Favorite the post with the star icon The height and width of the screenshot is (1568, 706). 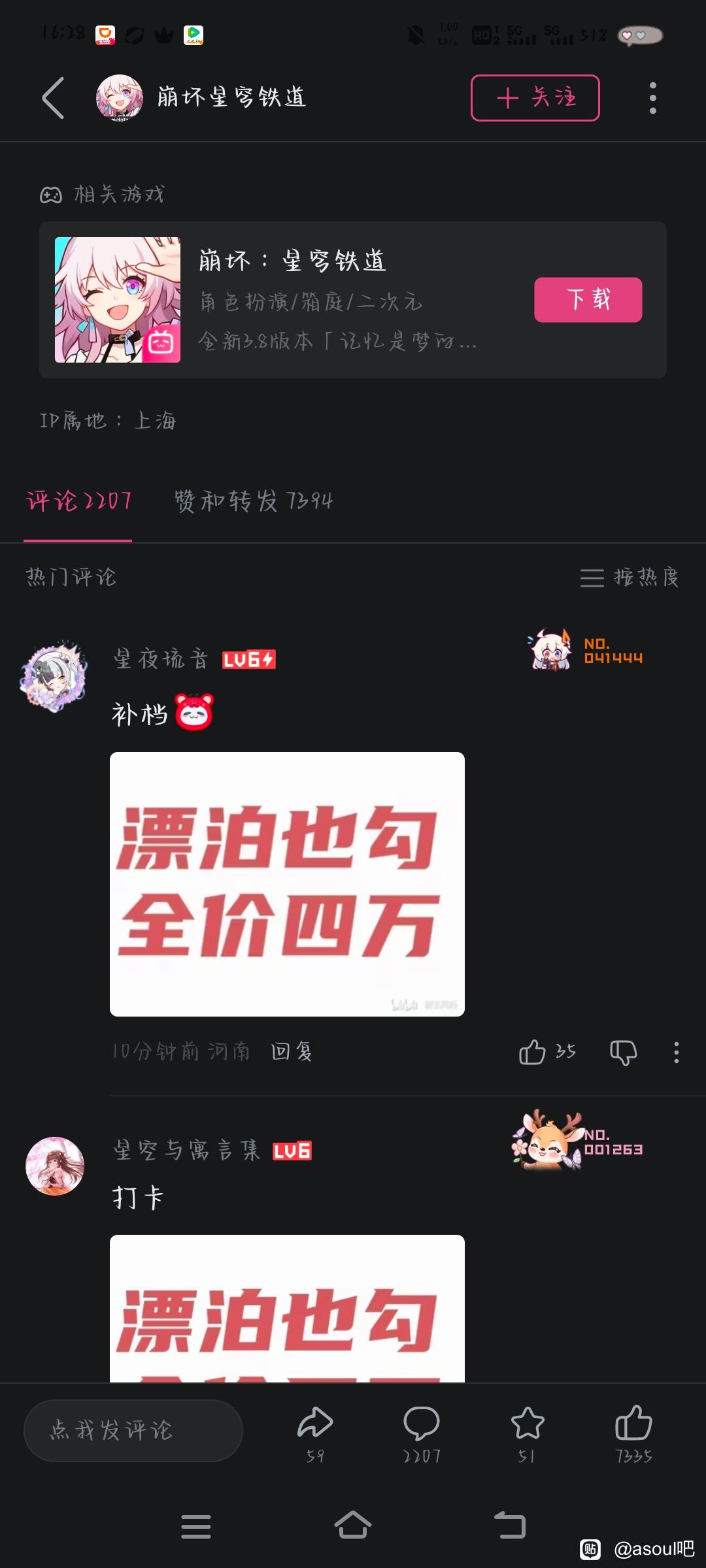[x=527, y=1434]
